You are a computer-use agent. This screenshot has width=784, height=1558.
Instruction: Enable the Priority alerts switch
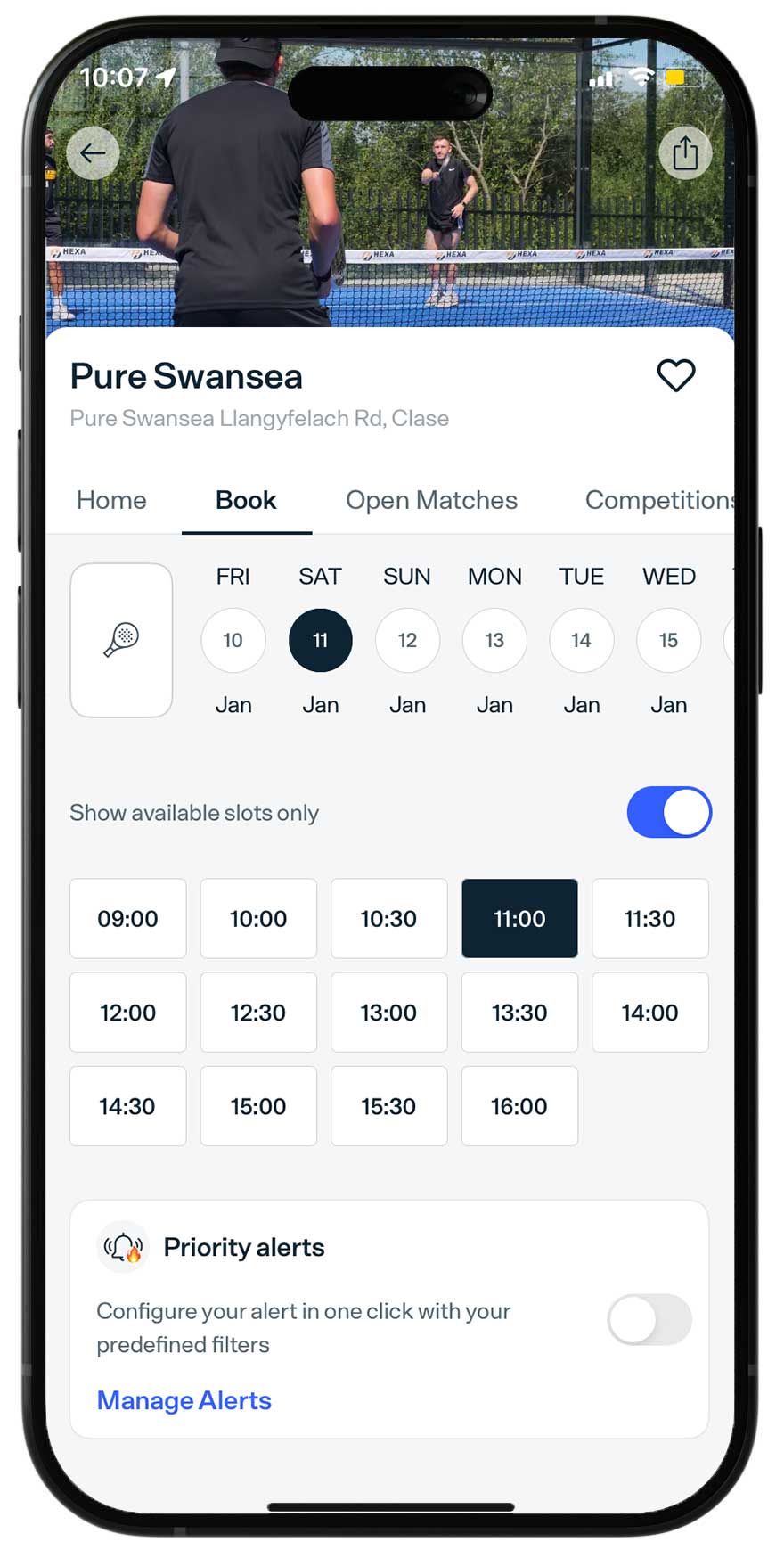[x=649, y=1320]
